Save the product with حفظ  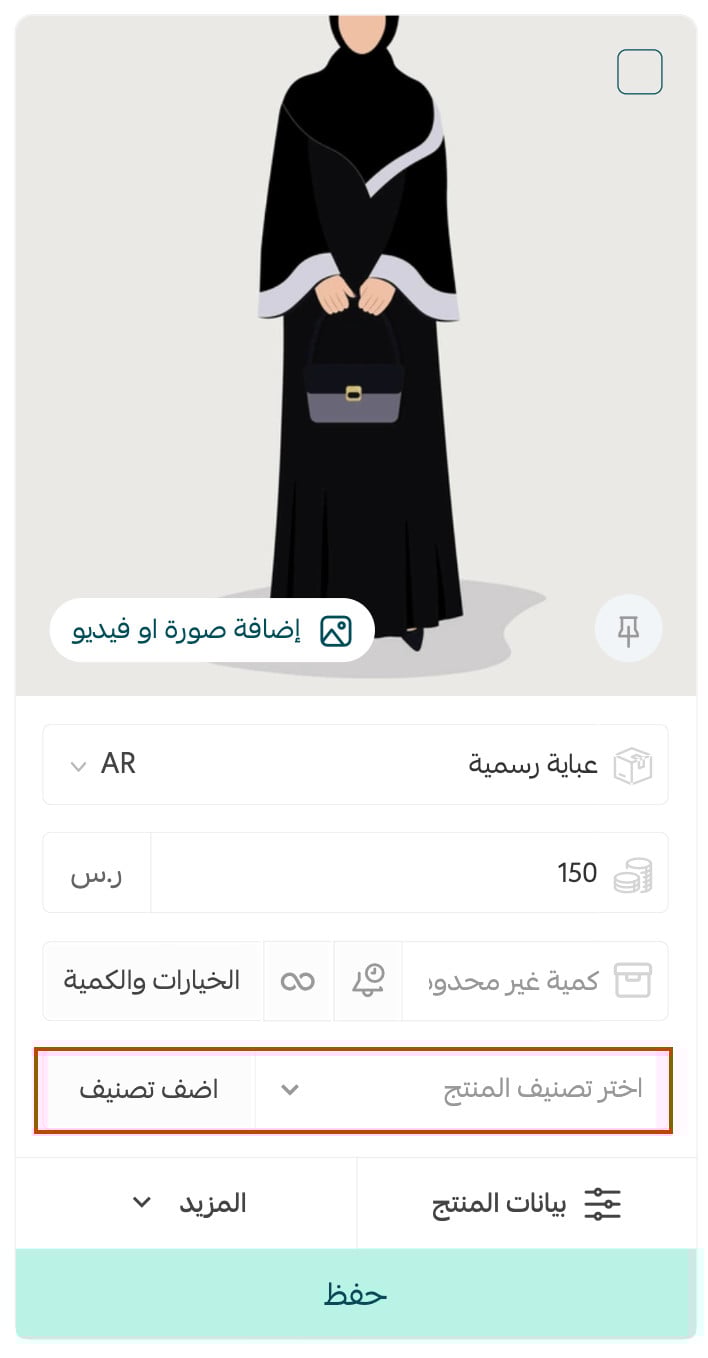(x=356, y=1294)
